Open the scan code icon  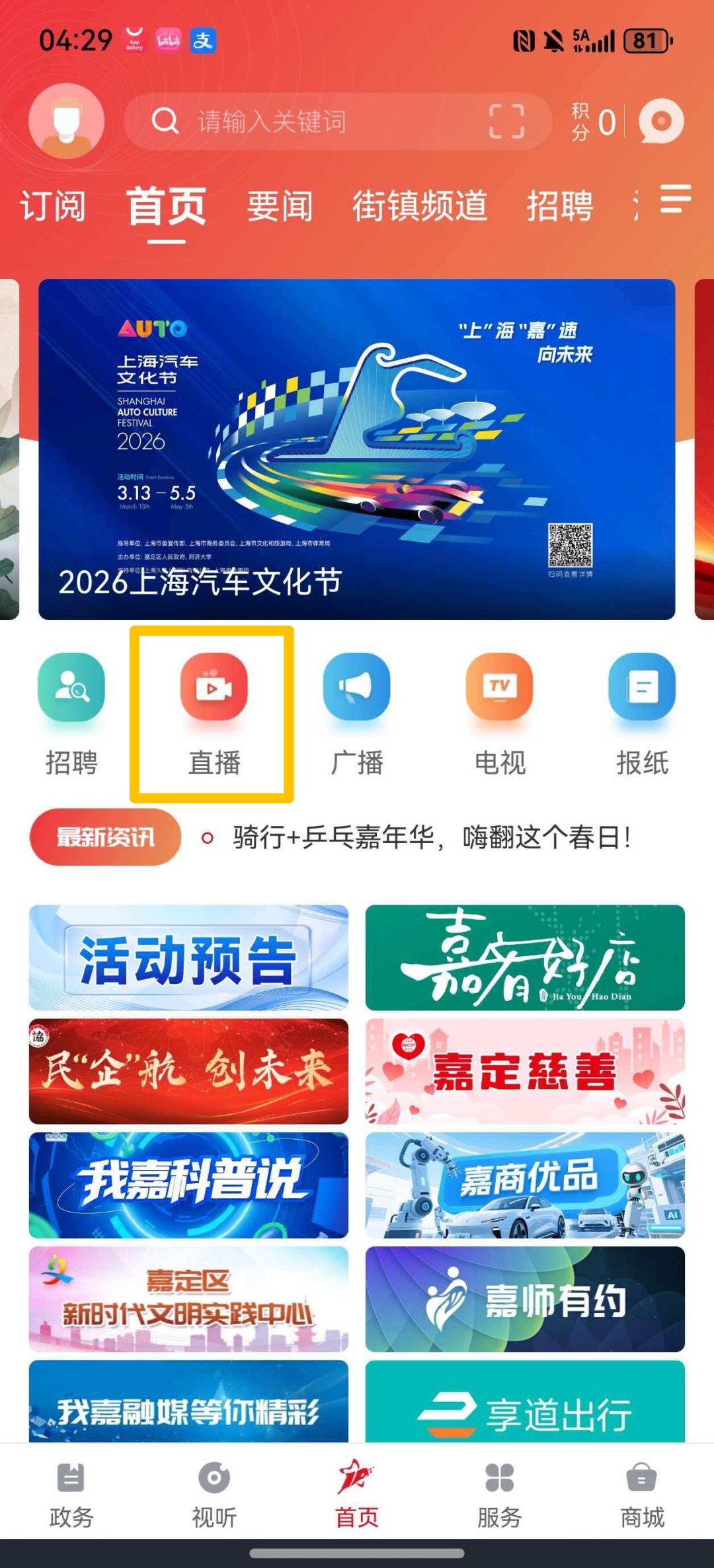506,122
